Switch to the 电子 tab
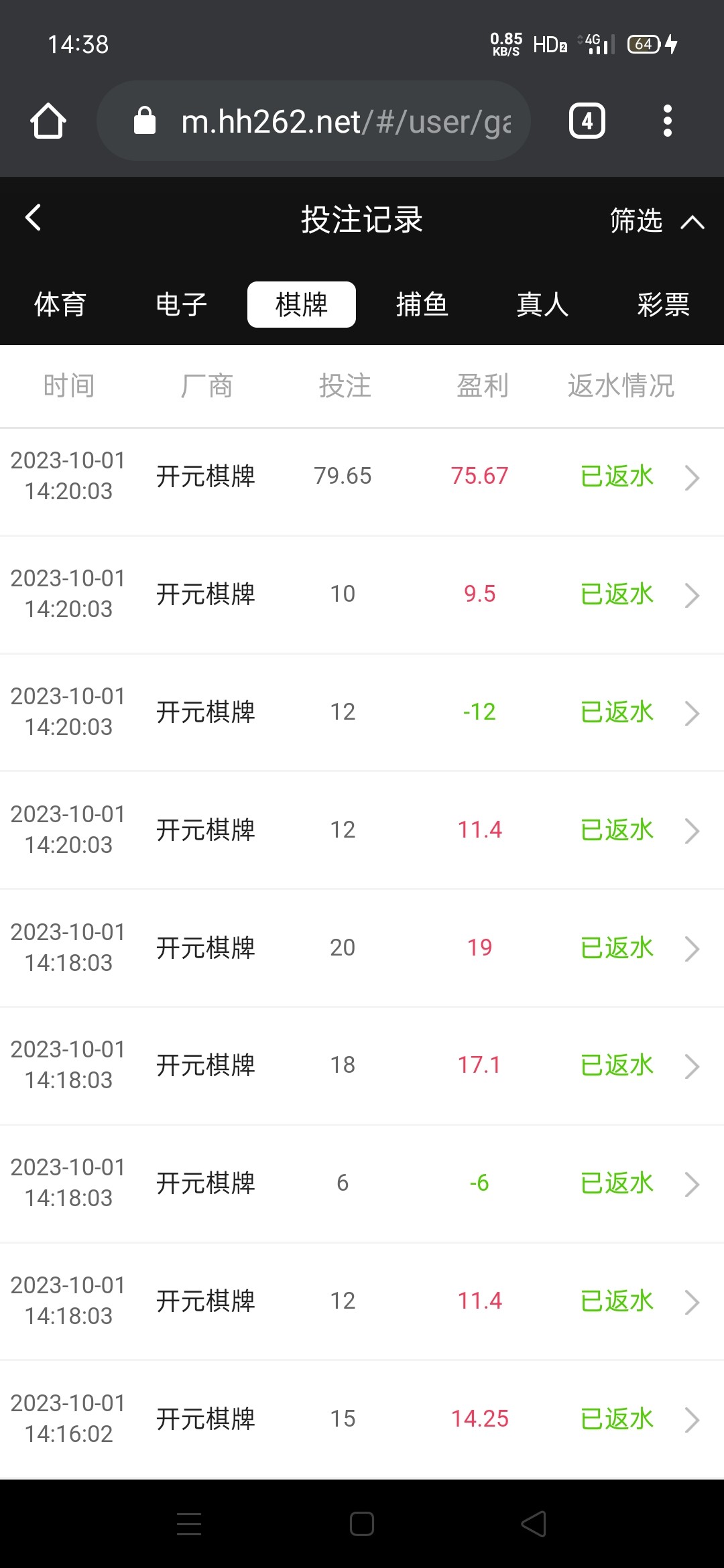724x1568 pixels. click(x=181, y=305)
